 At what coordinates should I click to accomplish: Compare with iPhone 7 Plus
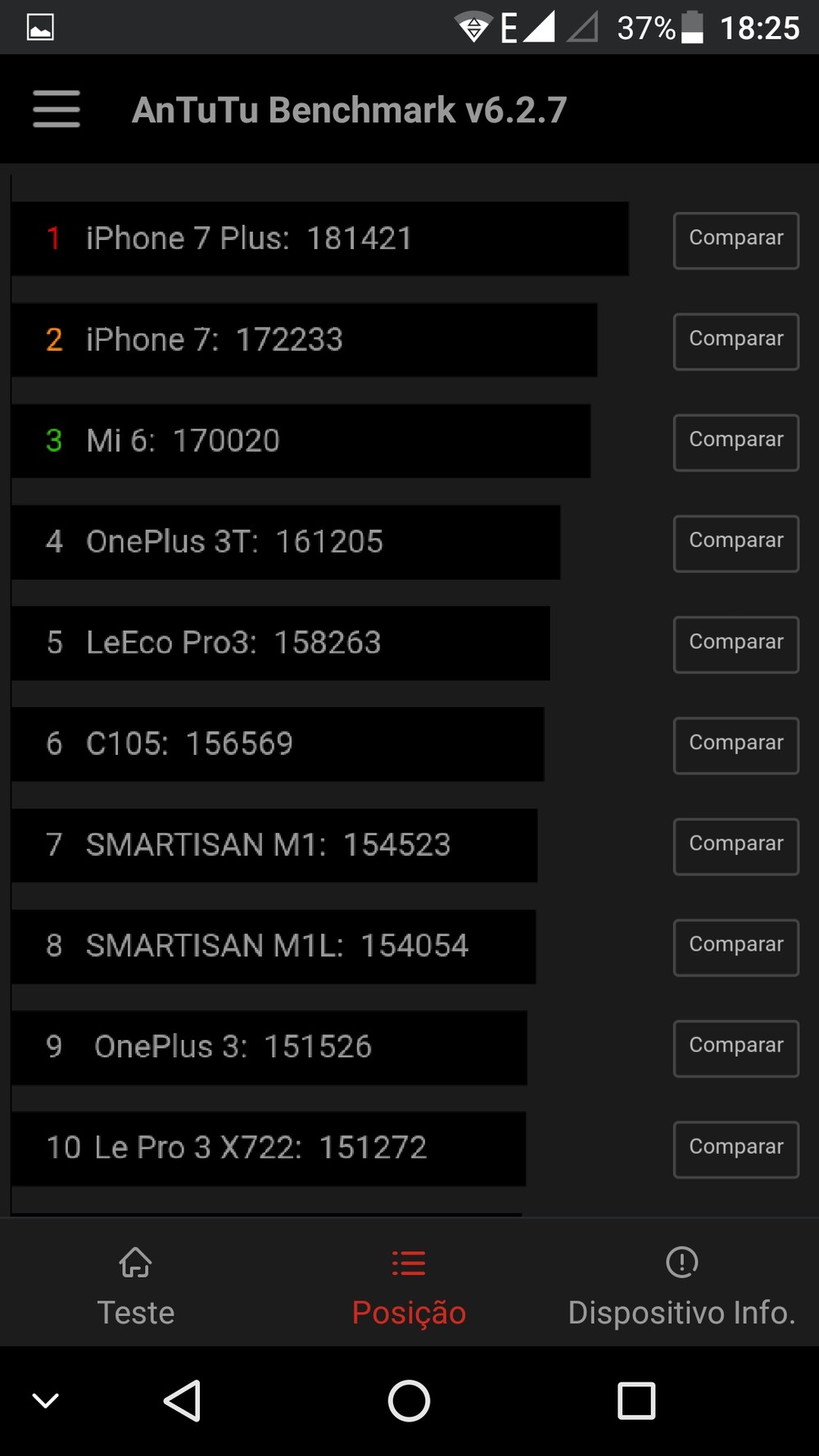coord(735,240)
